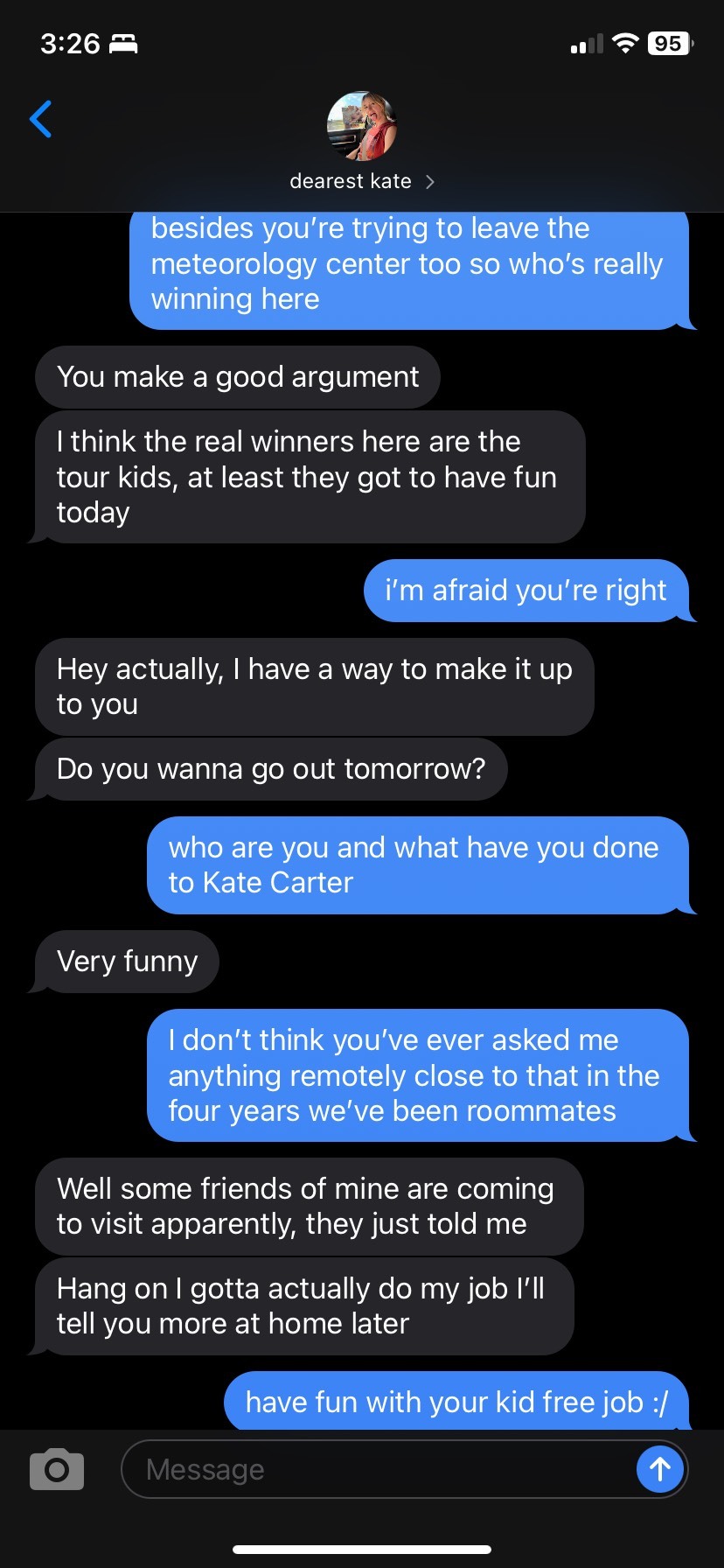Open the camera to attach a photo
This screenshot has width=724, height=1568.
coord(57,1469)
